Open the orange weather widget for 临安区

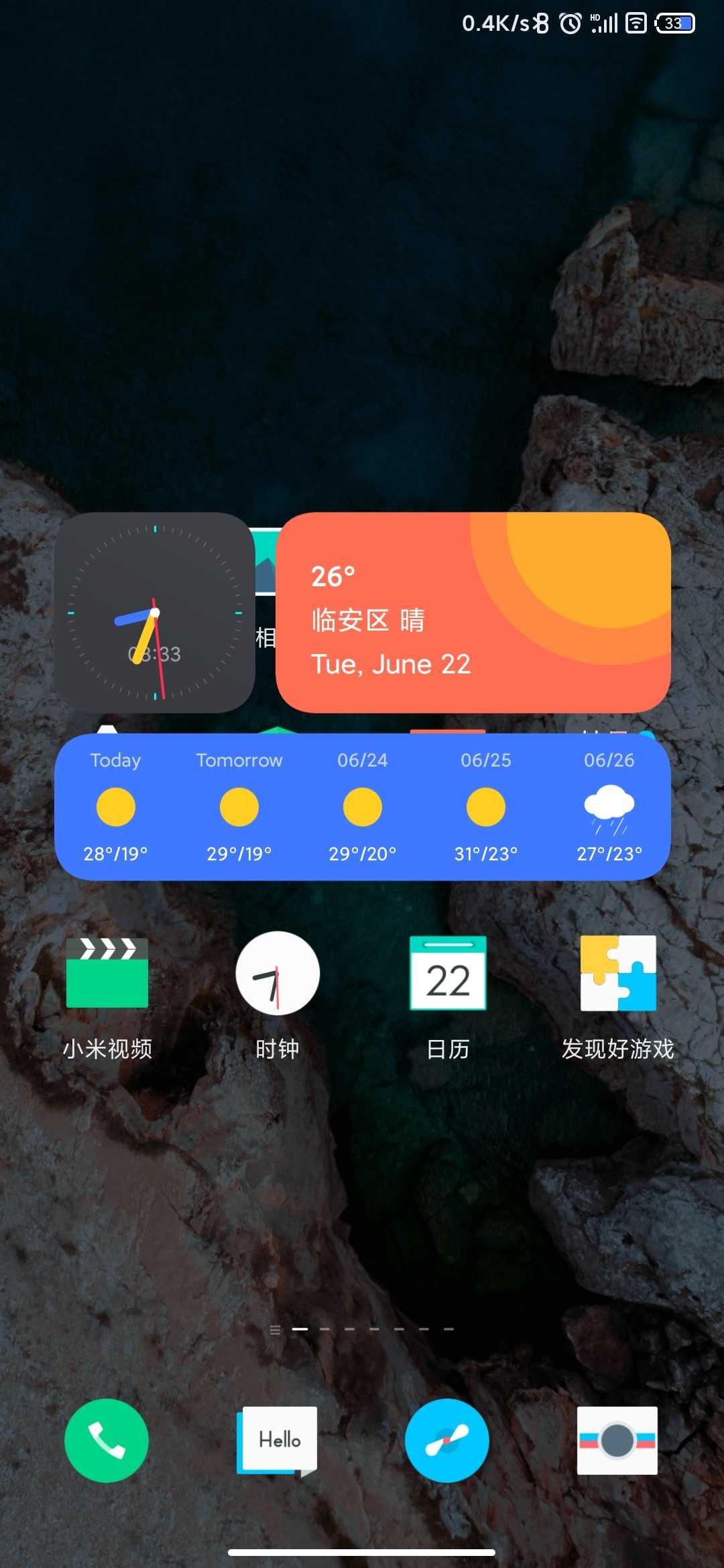tap(473, 612)
